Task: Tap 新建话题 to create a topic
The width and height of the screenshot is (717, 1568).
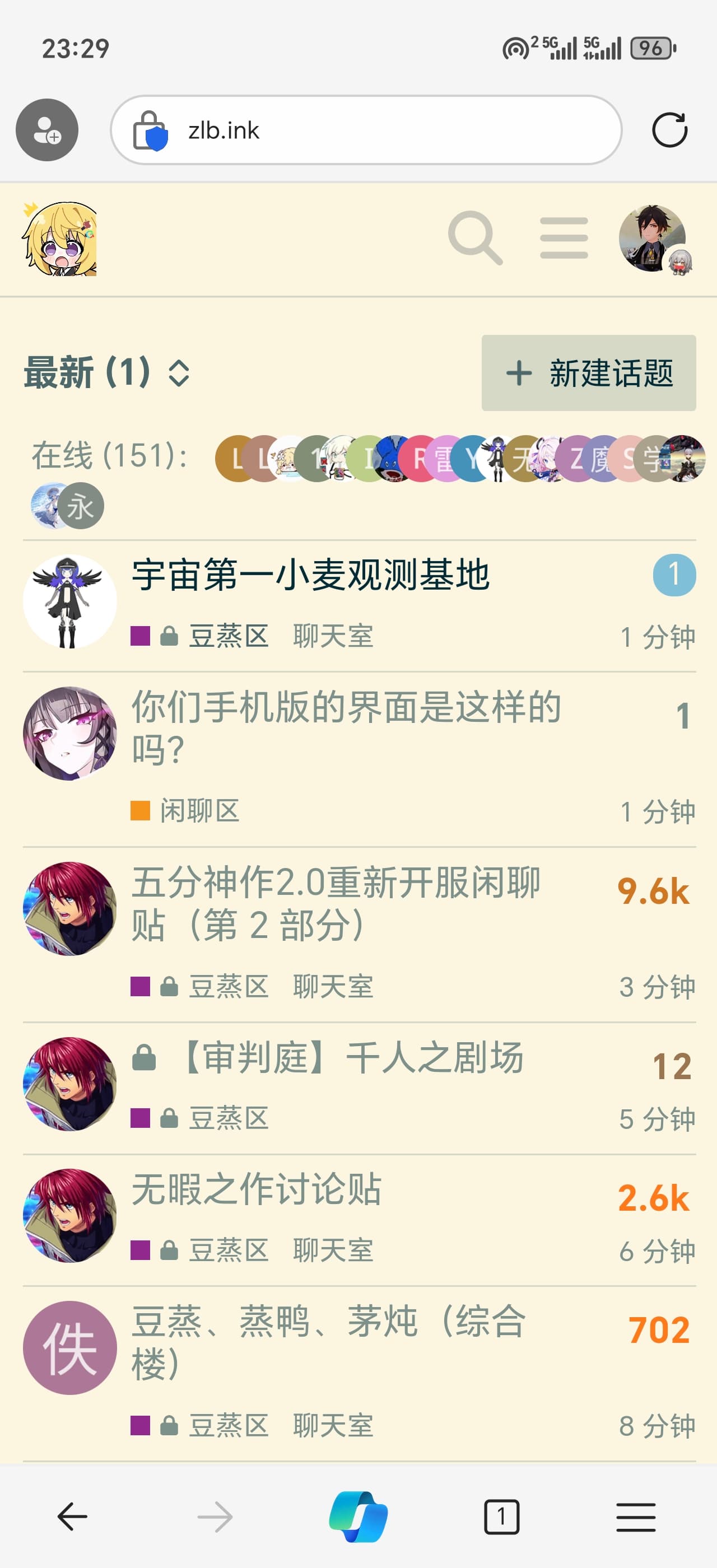Action: tap(588, 372)
